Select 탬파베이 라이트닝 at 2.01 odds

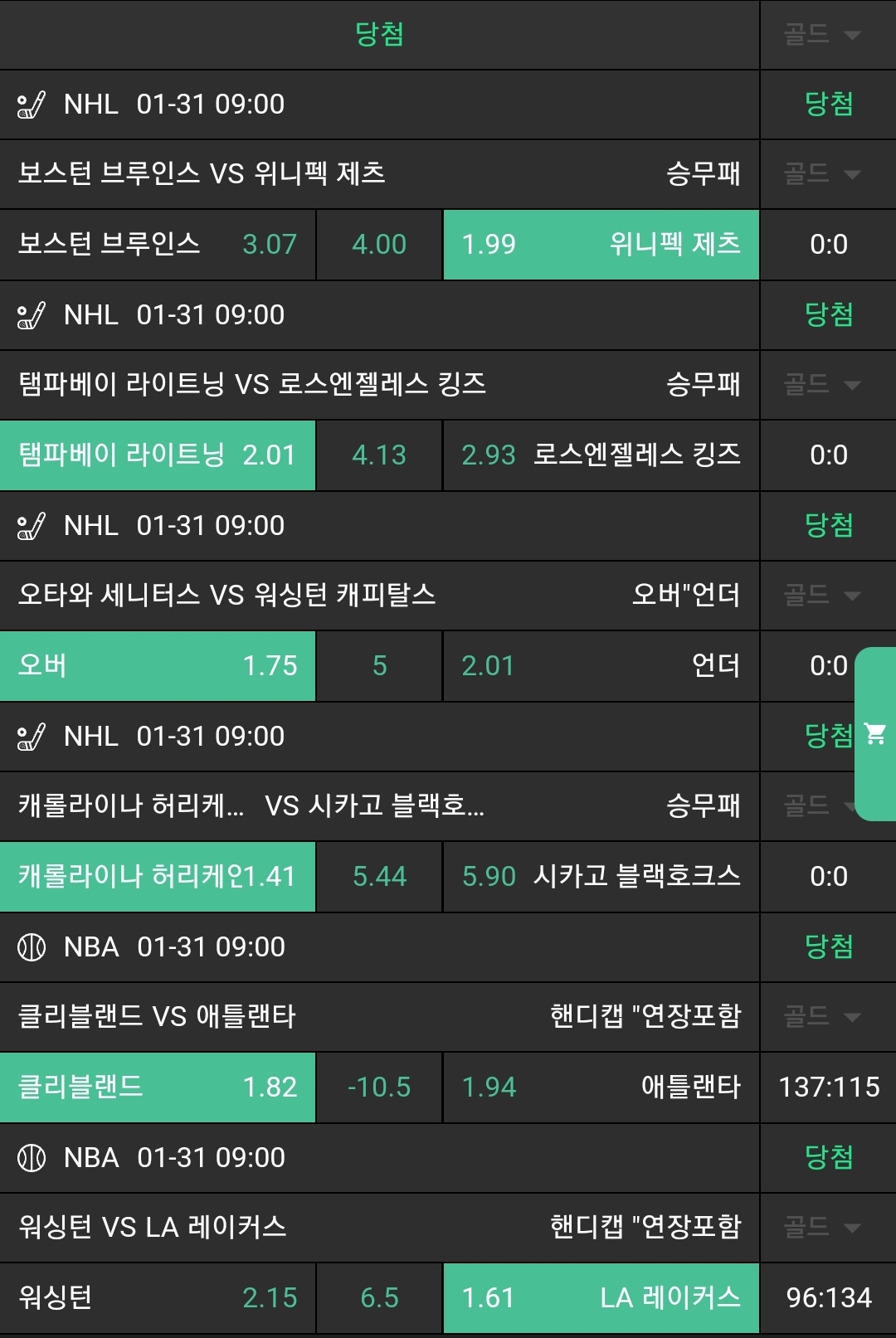point(158,455)
